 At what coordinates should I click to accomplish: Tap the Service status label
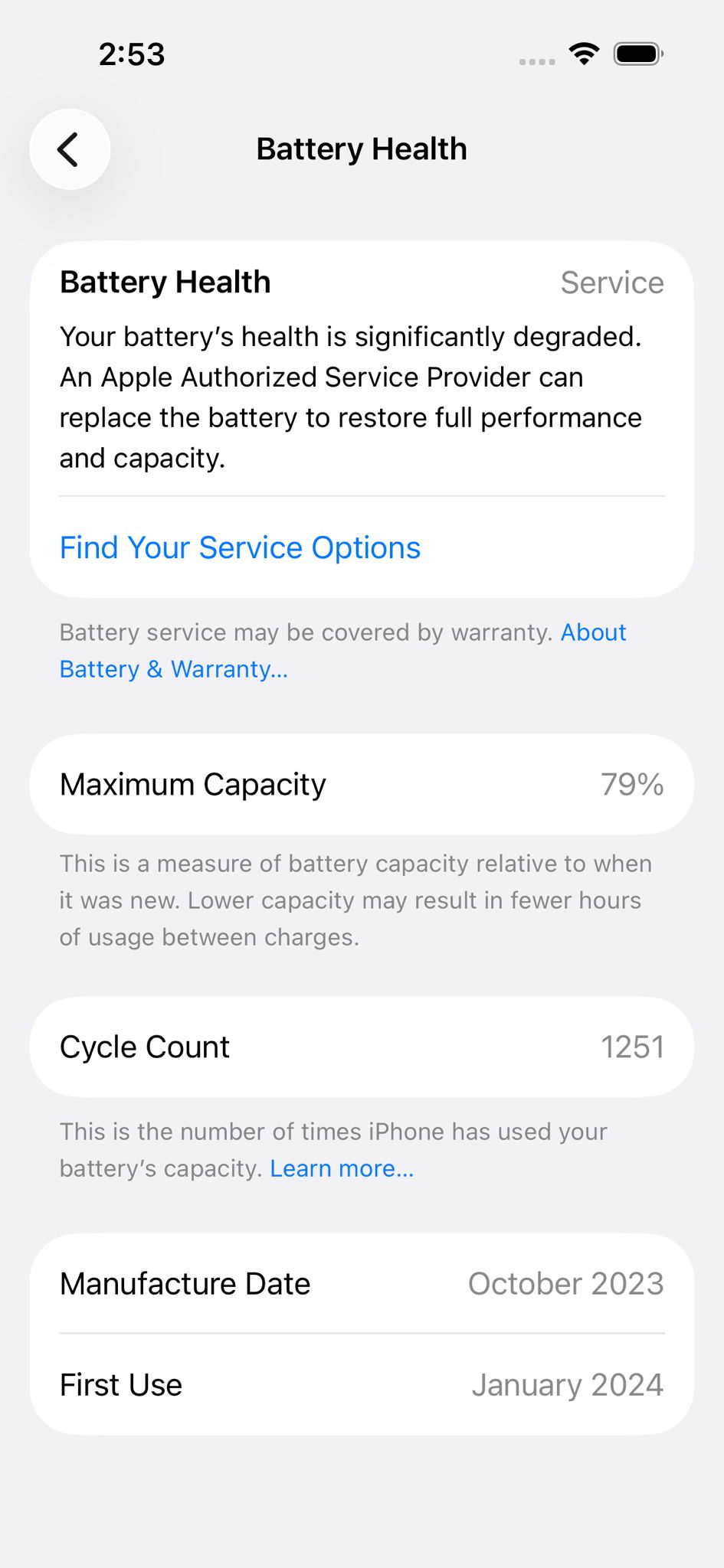point(612,283)
